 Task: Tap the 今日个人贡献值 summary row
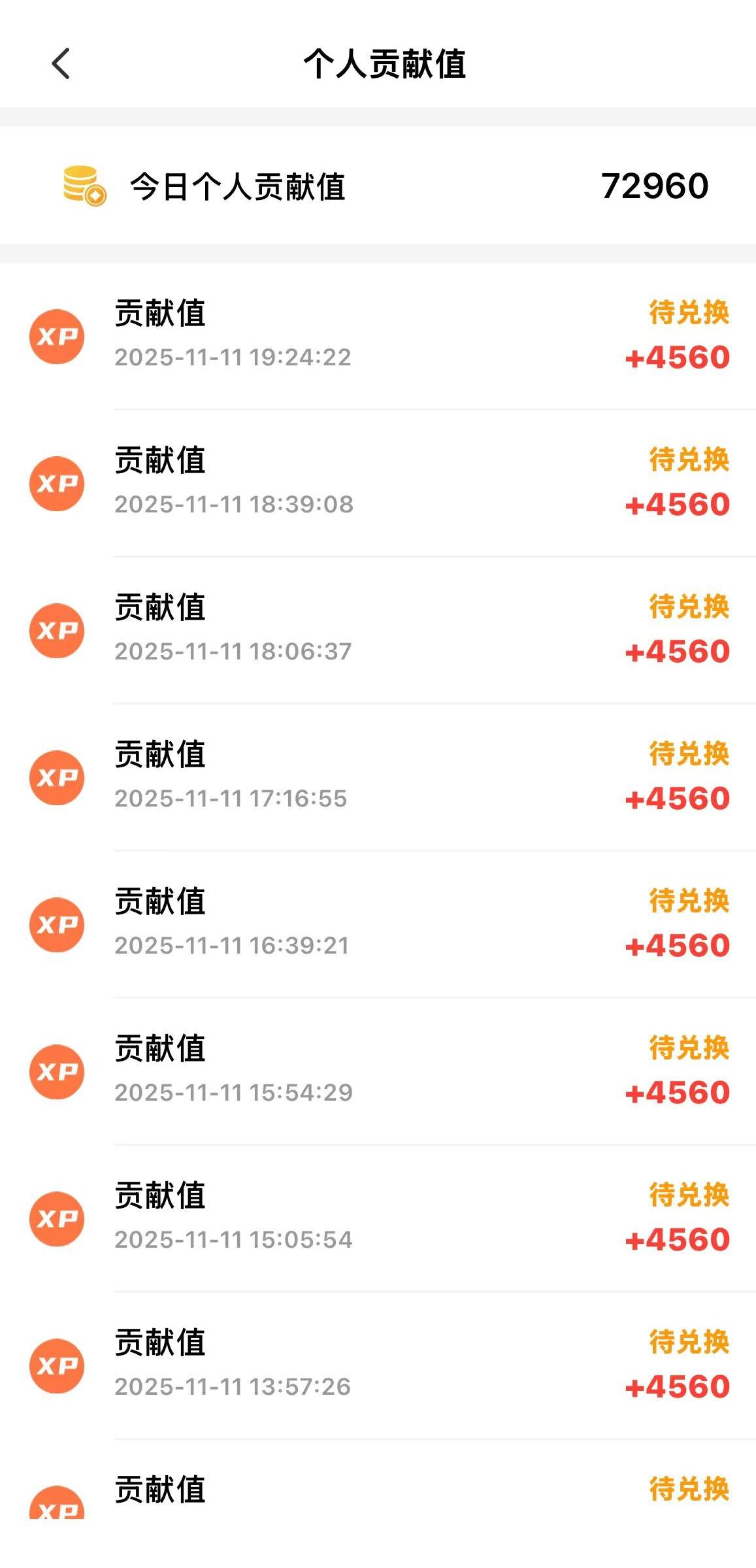click(378, 186)
